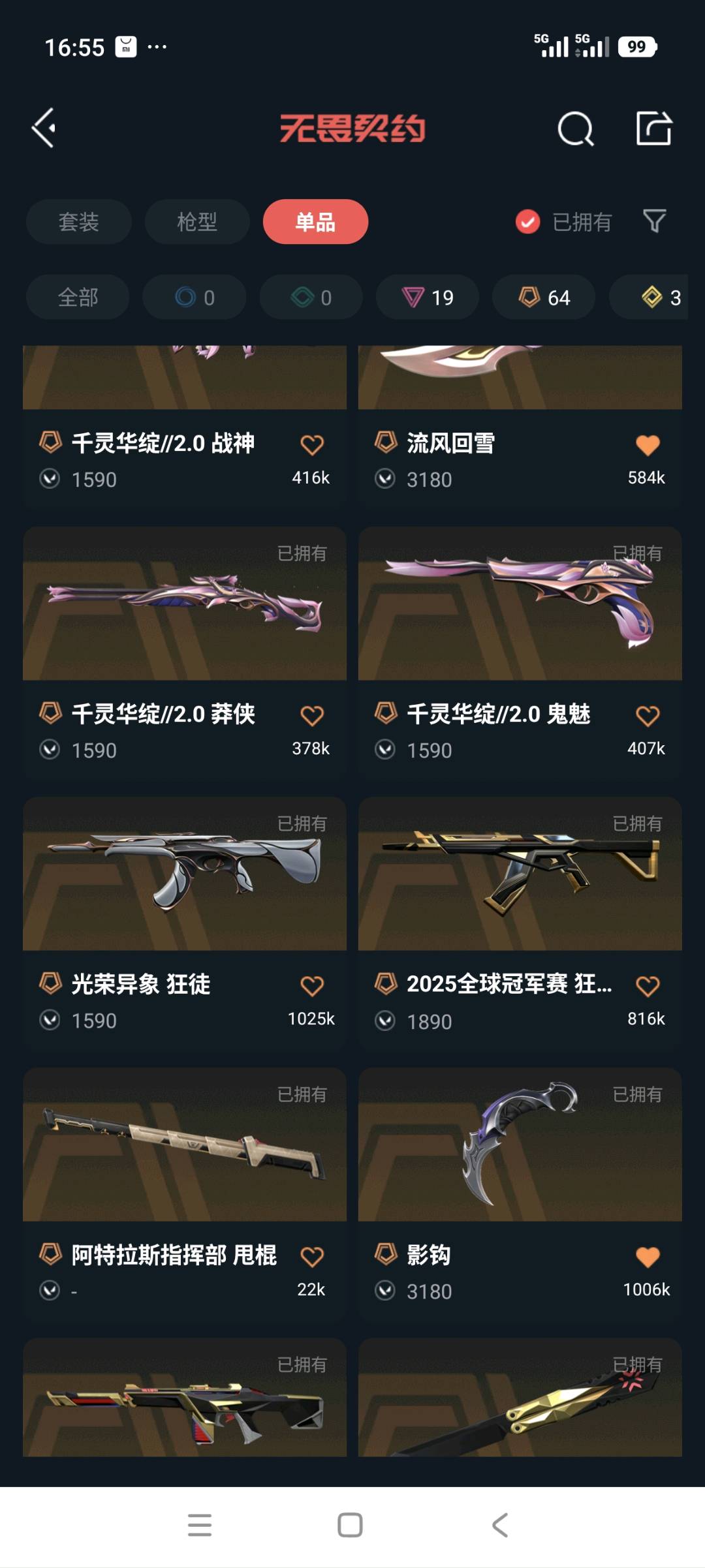Select the 单品 tab

pos(315,222)
